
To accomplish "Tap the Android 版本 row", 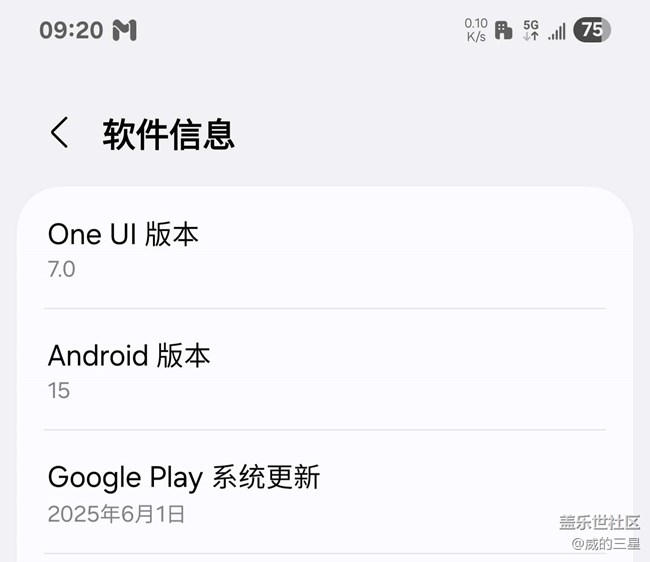I will pyautogui.click(x=324, y=370).
